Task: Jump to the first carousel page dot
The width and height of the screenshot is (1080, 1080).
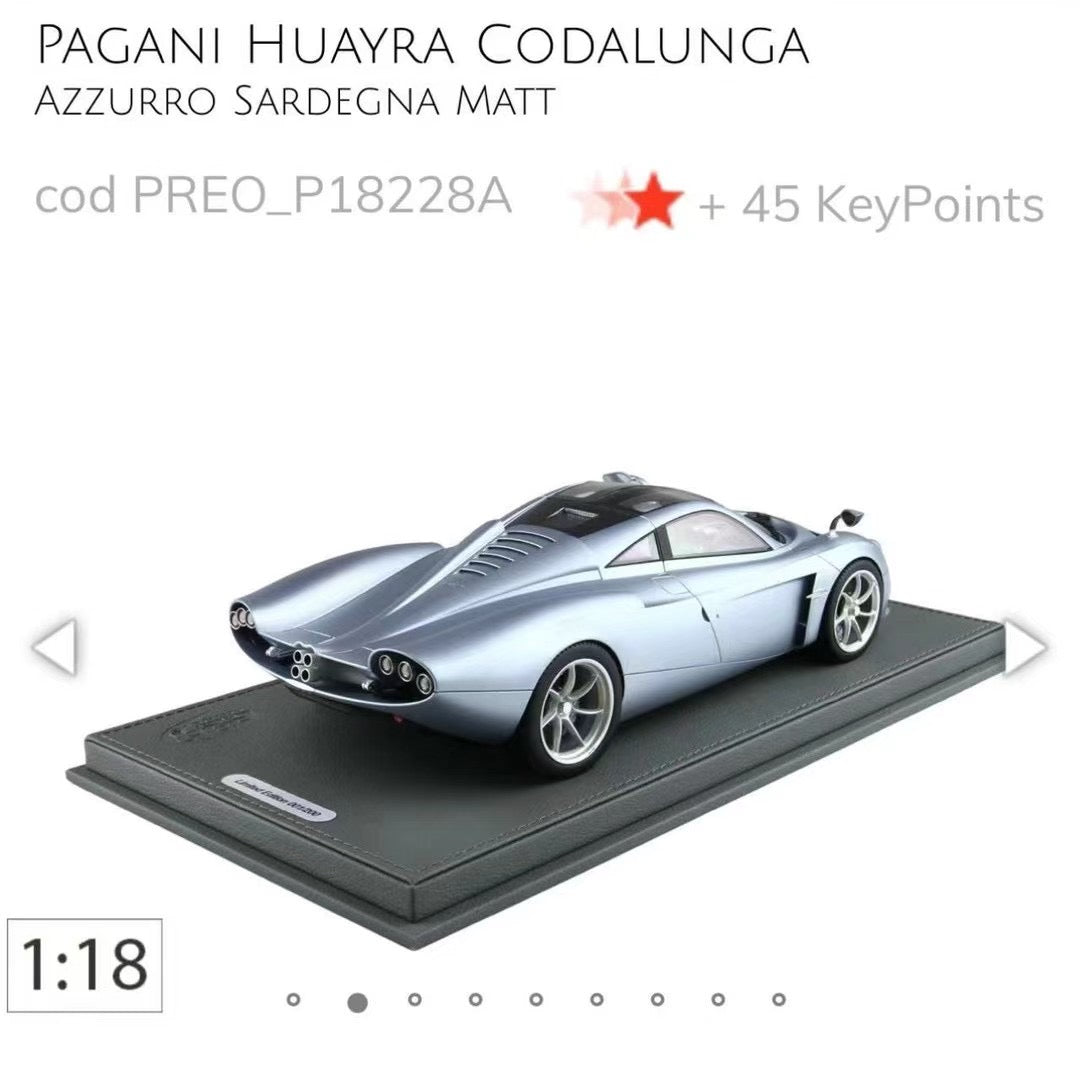Action: click(x=293, y=999)
